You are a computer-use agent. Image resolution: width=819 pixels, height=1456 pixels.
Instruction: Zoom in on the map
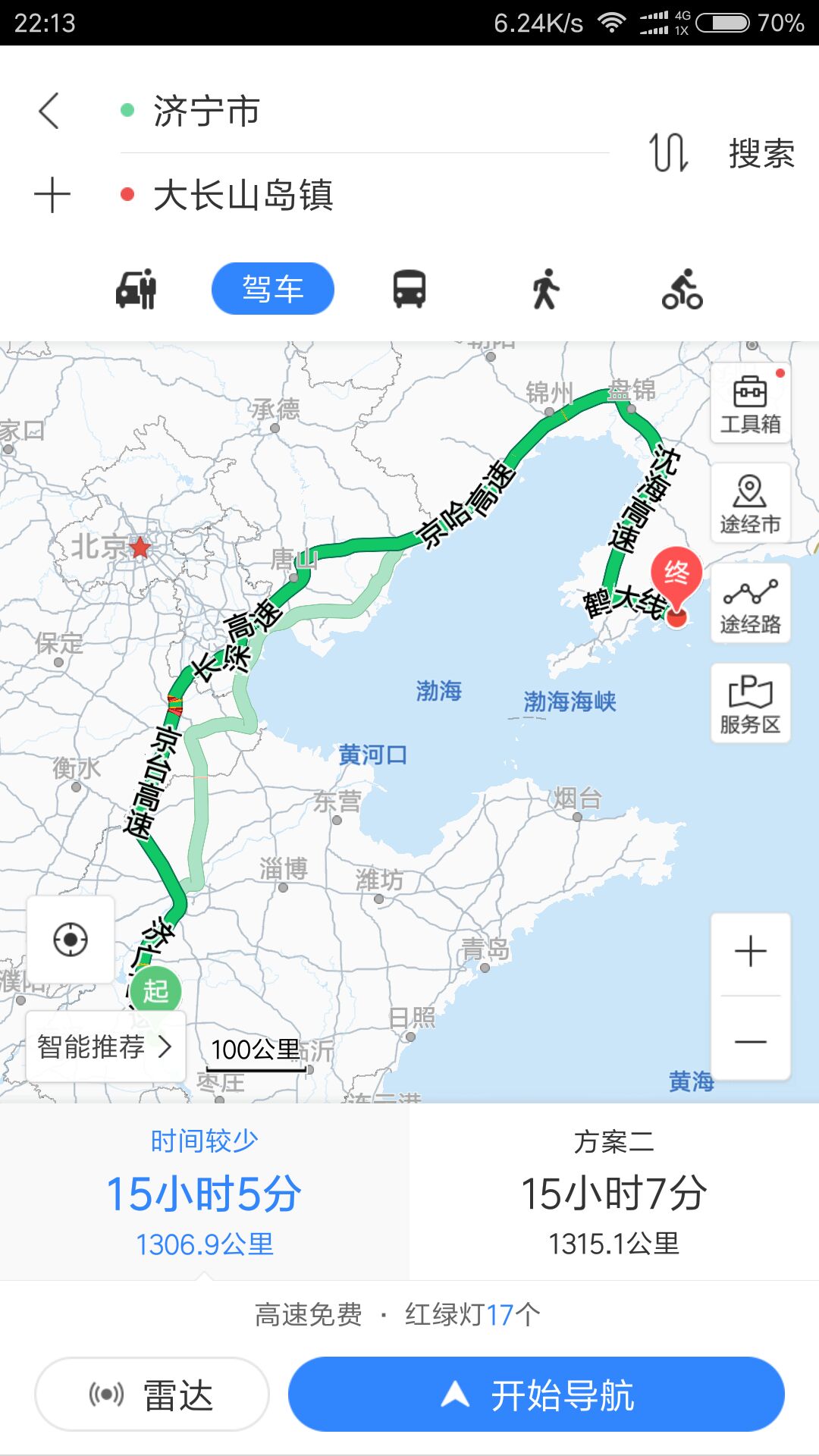751,952
